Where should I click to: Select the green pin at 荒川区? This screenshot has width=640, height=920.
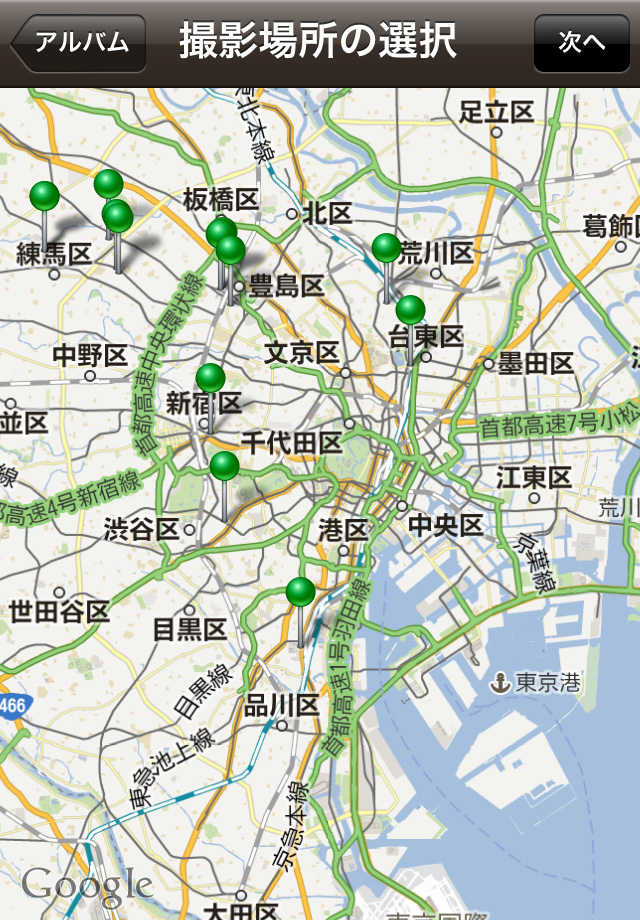coord(387,249)
